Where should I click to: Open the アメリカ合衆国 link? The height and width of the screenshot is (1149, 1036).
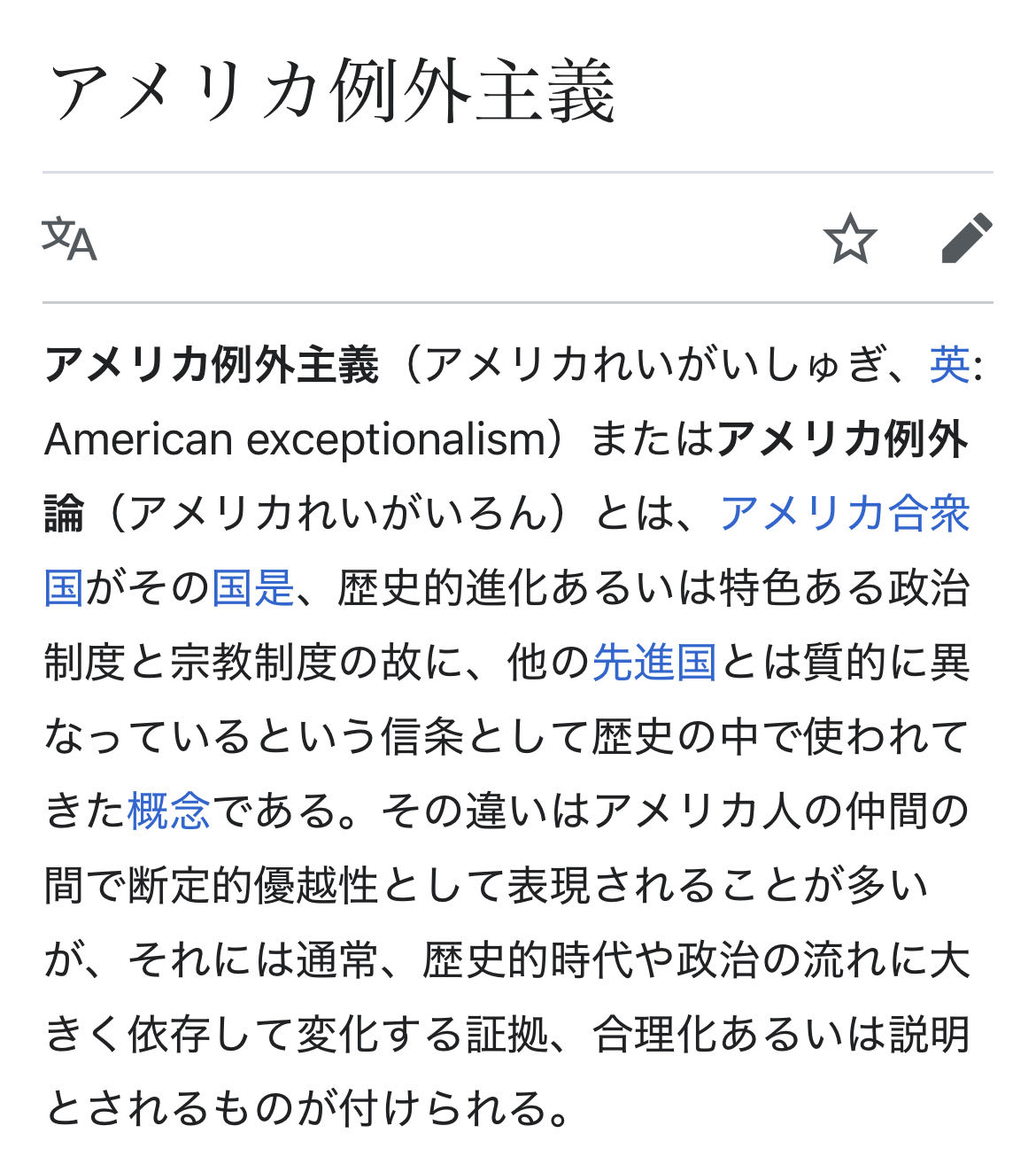844,514
